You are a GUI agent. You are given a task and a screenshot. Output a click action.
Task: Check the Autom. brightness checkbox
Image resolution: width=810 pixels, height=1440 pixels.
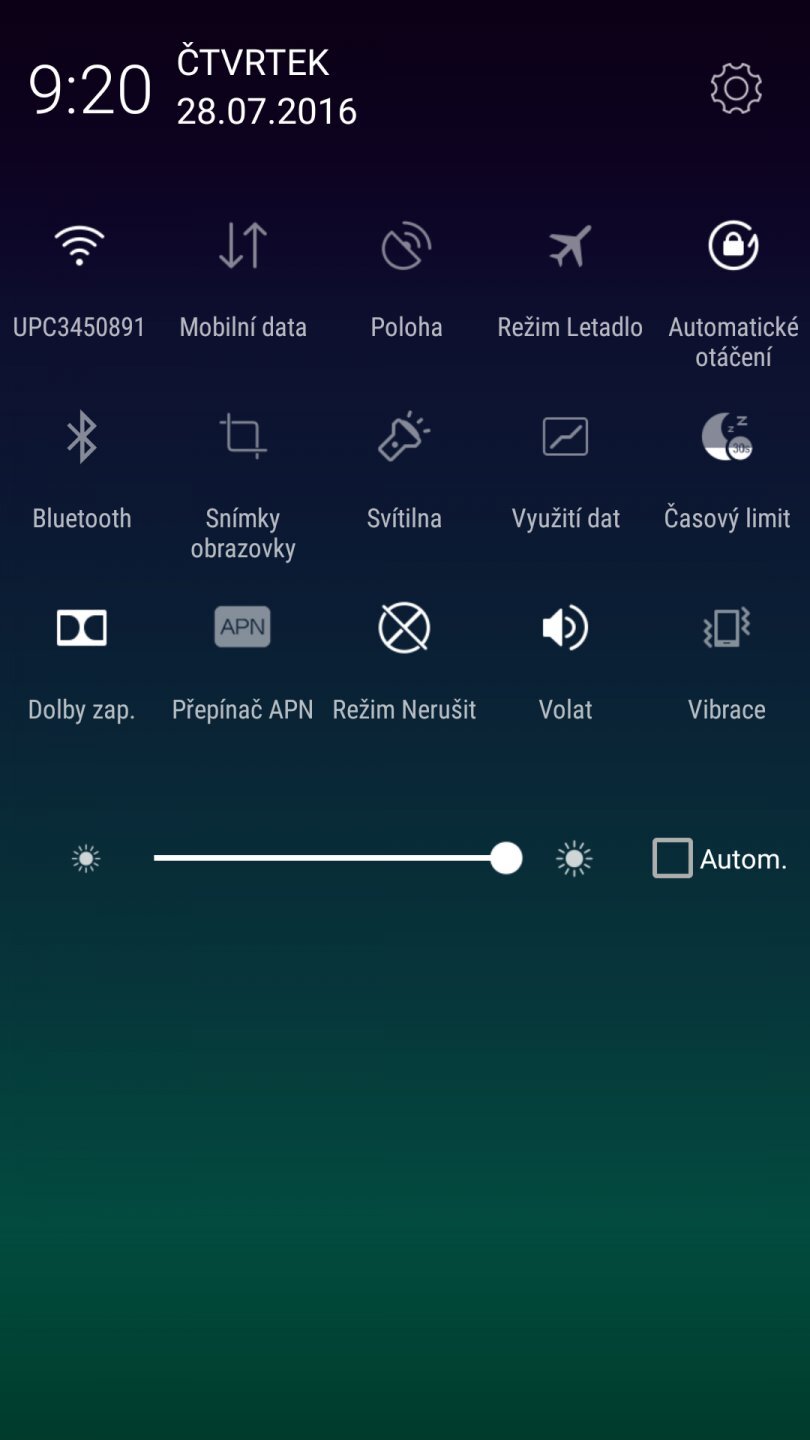click(x=671, y=858)
